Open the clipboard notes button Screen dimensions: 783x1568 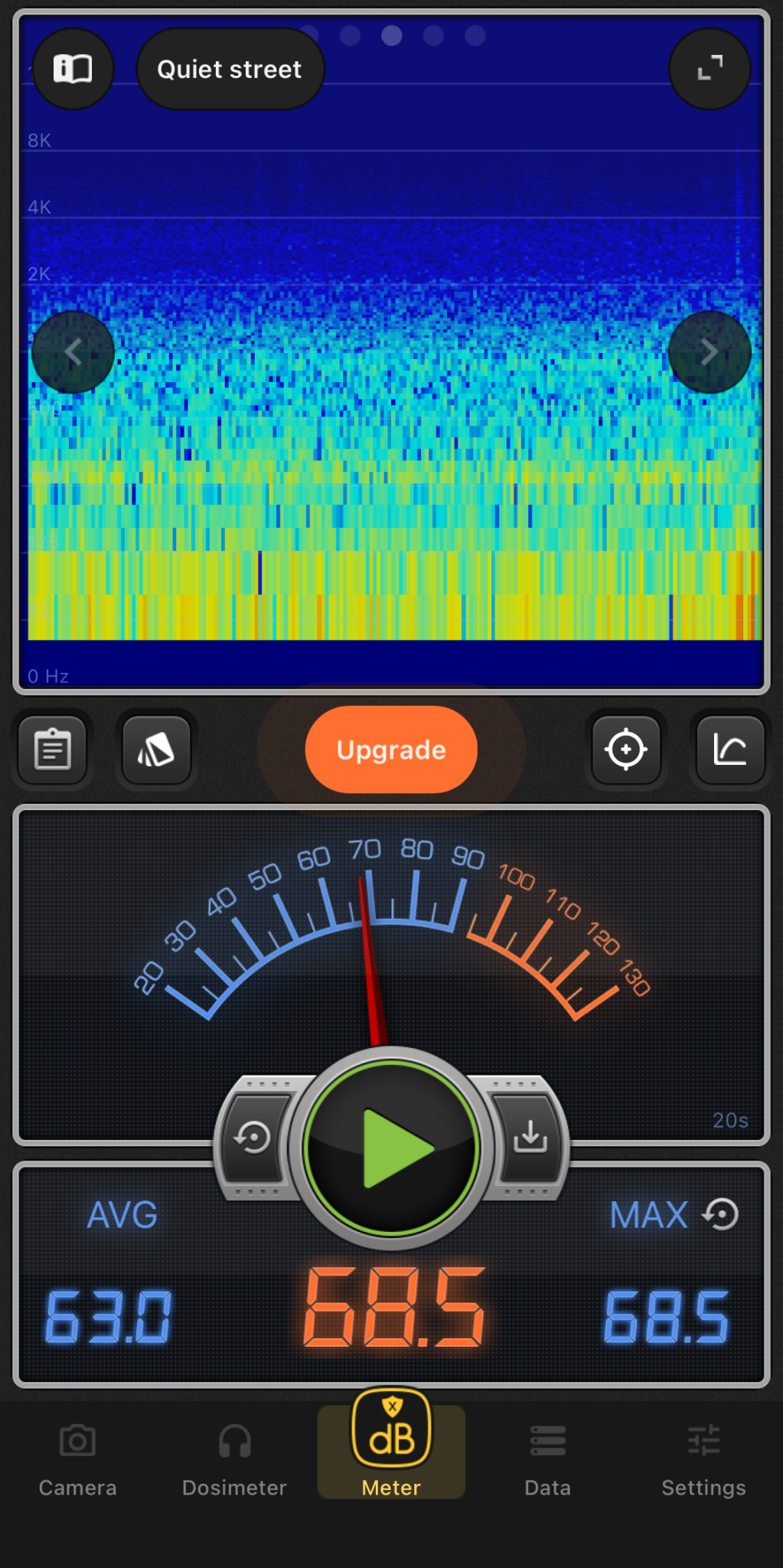click(53, 750)
